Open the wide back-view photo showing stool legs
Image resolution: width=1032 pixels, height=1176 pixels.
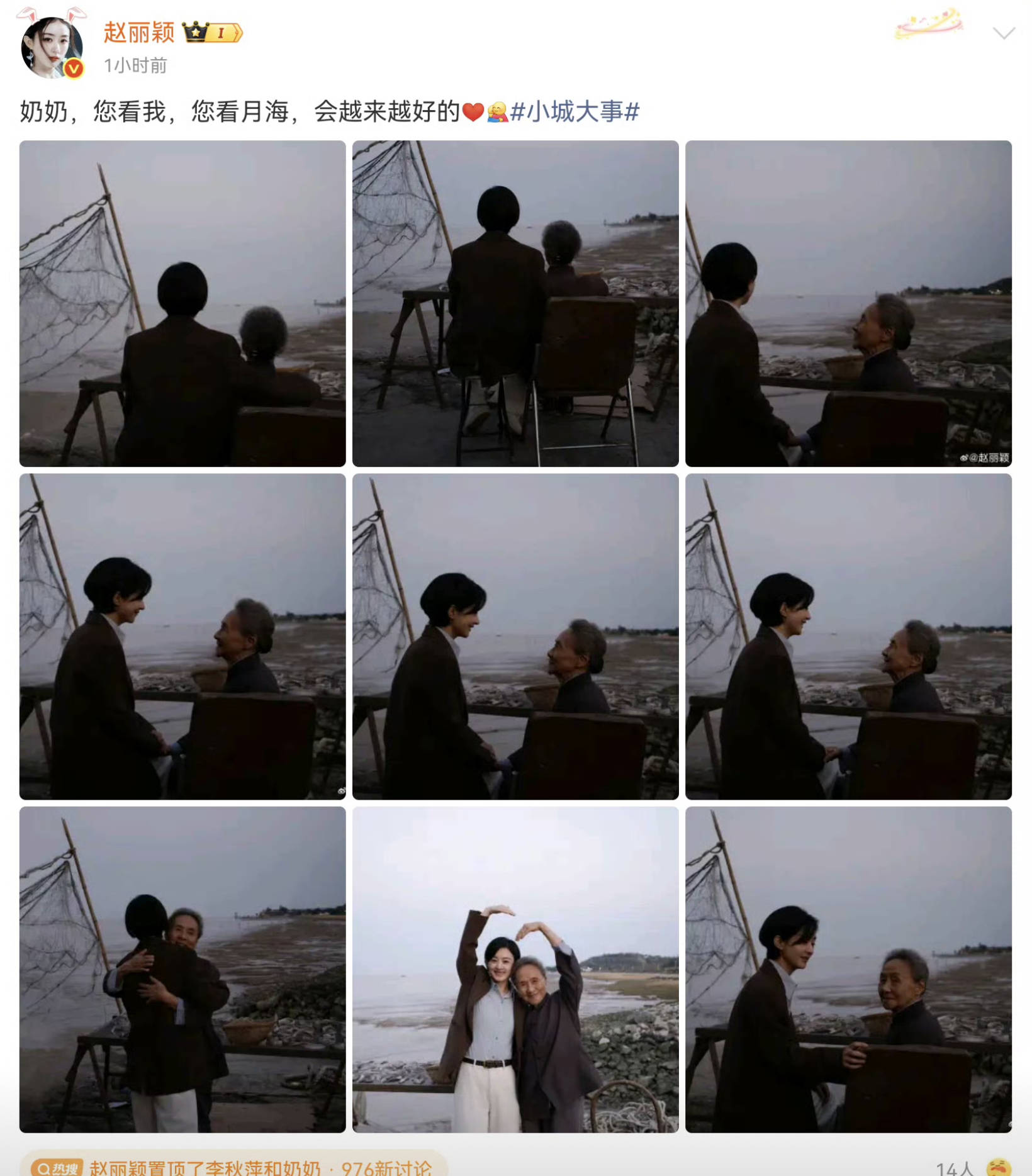click(515, 303)
